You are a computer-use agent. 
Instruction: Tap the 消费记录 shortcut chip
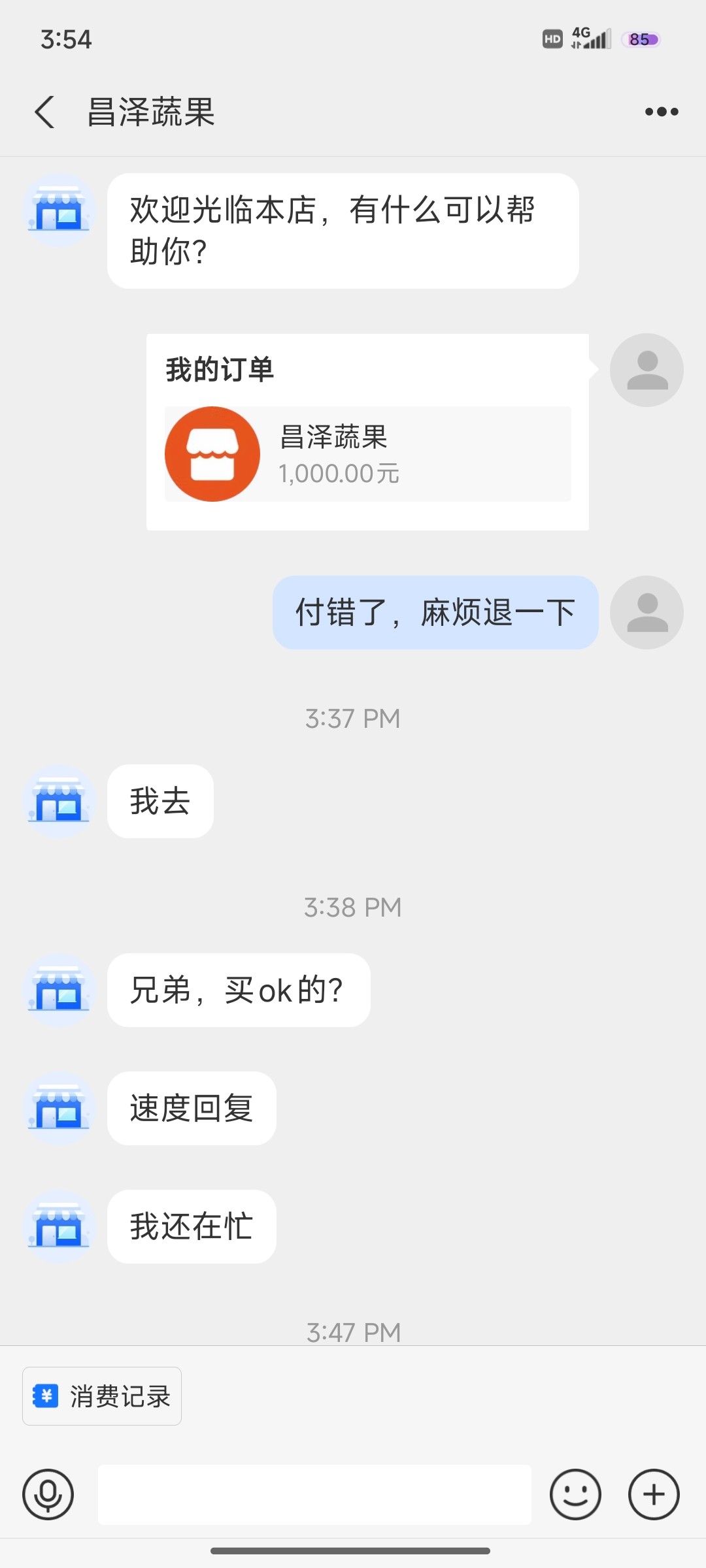pyautogui.click(x=102, y=1396)
